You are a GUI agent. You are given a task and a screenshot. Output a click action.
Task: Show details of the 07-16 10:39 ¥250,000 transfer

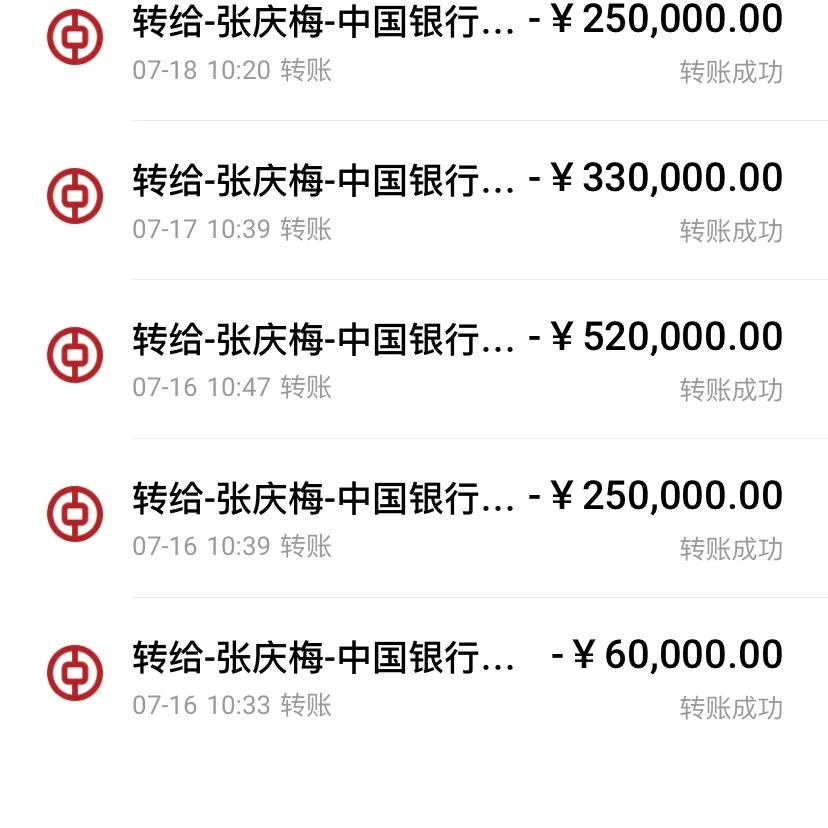[x=414, y=517]
